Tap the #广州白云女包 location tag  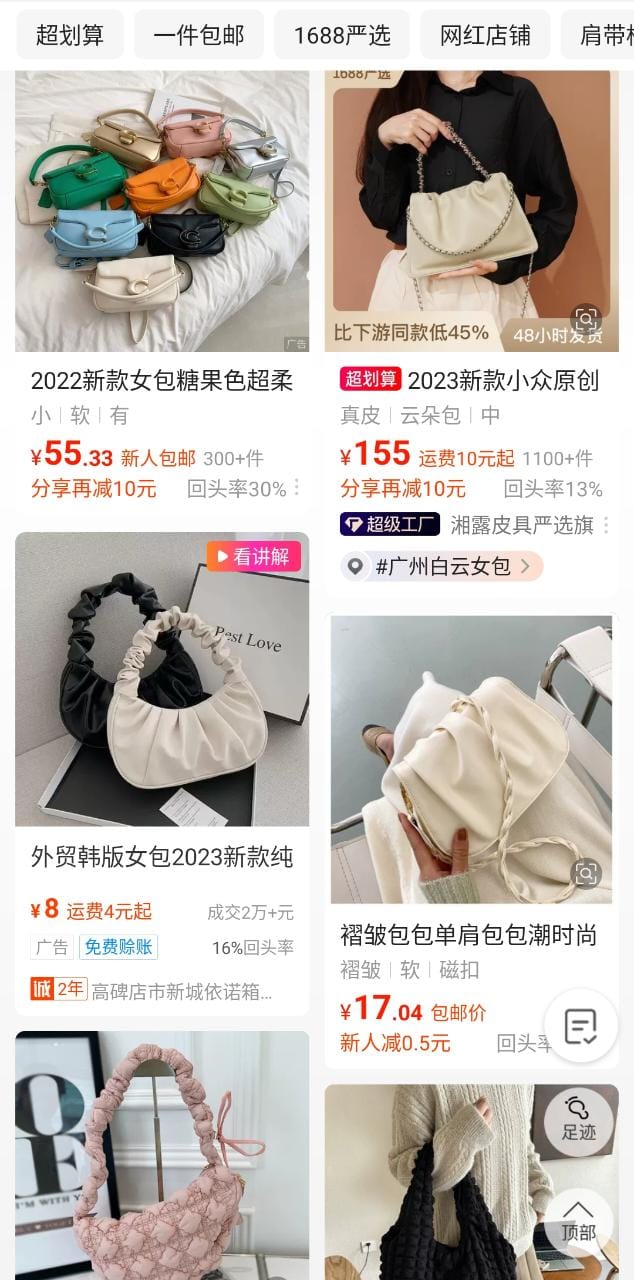442,567
